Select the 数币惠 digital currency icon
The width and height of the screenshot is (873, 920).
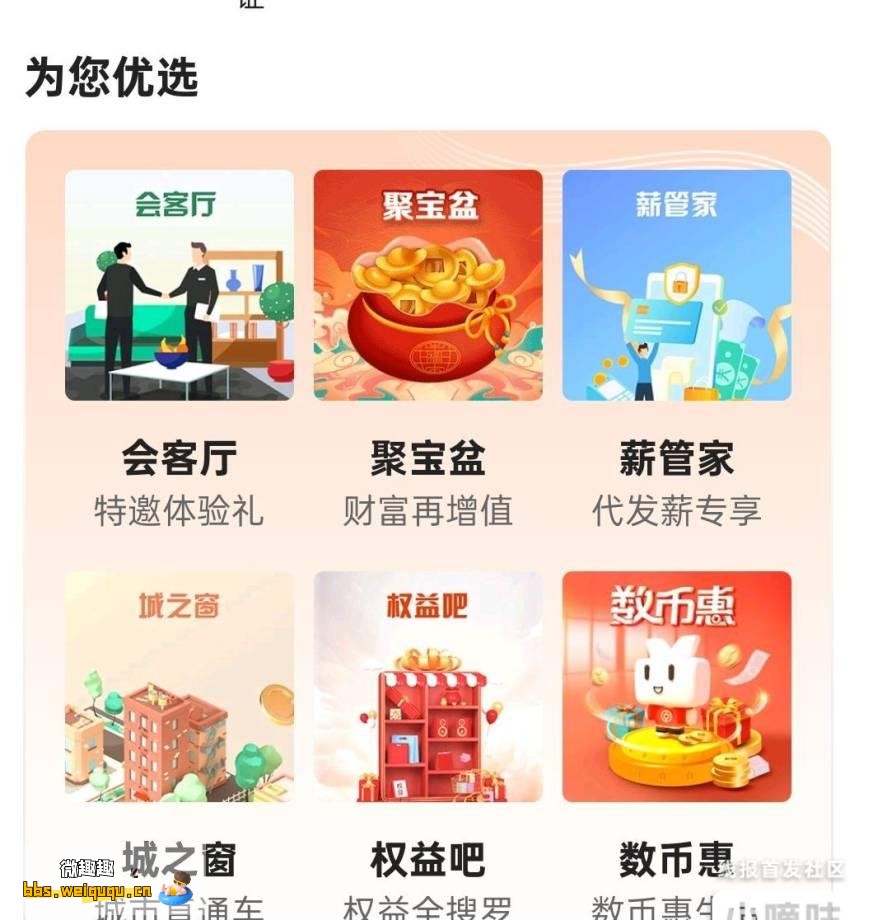[x=676, y=686]
